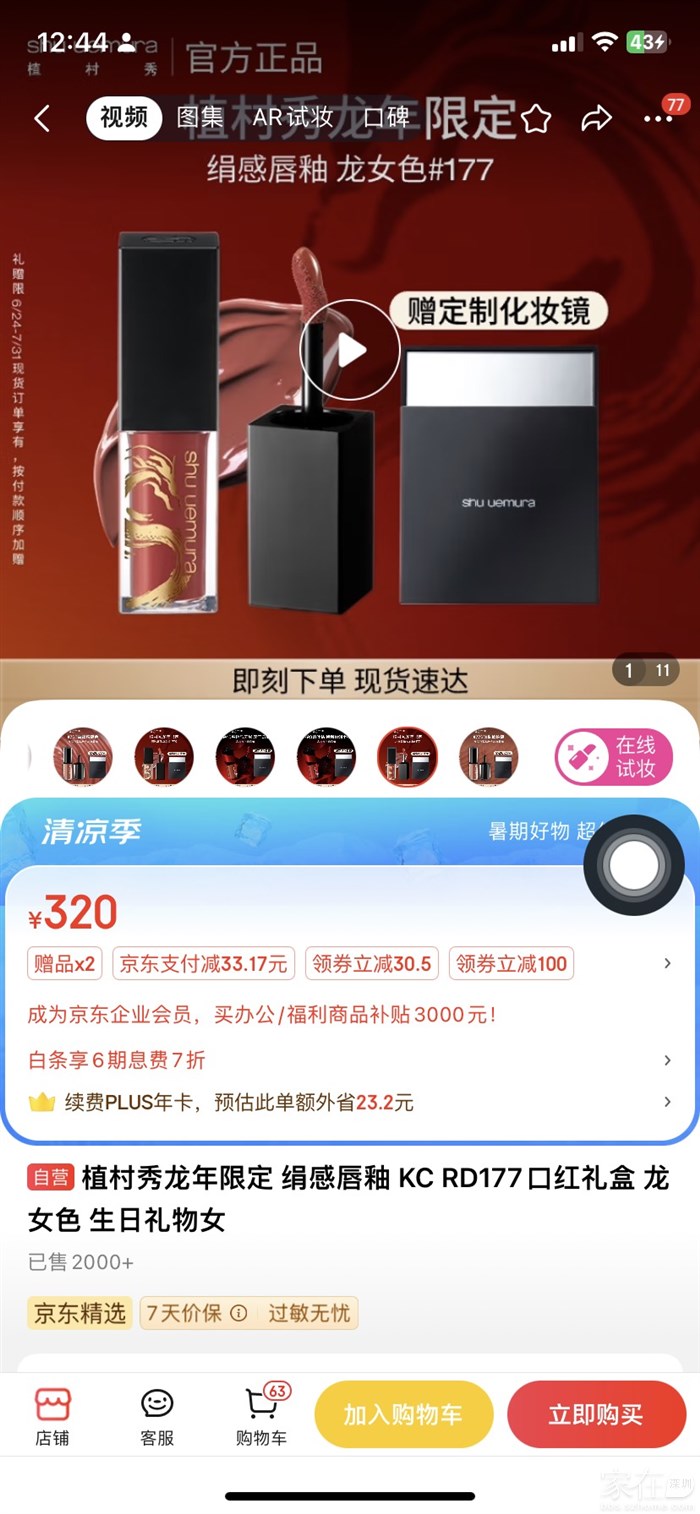Open the 店铺 store page
700x1514 pixels.
(52, 1416)
